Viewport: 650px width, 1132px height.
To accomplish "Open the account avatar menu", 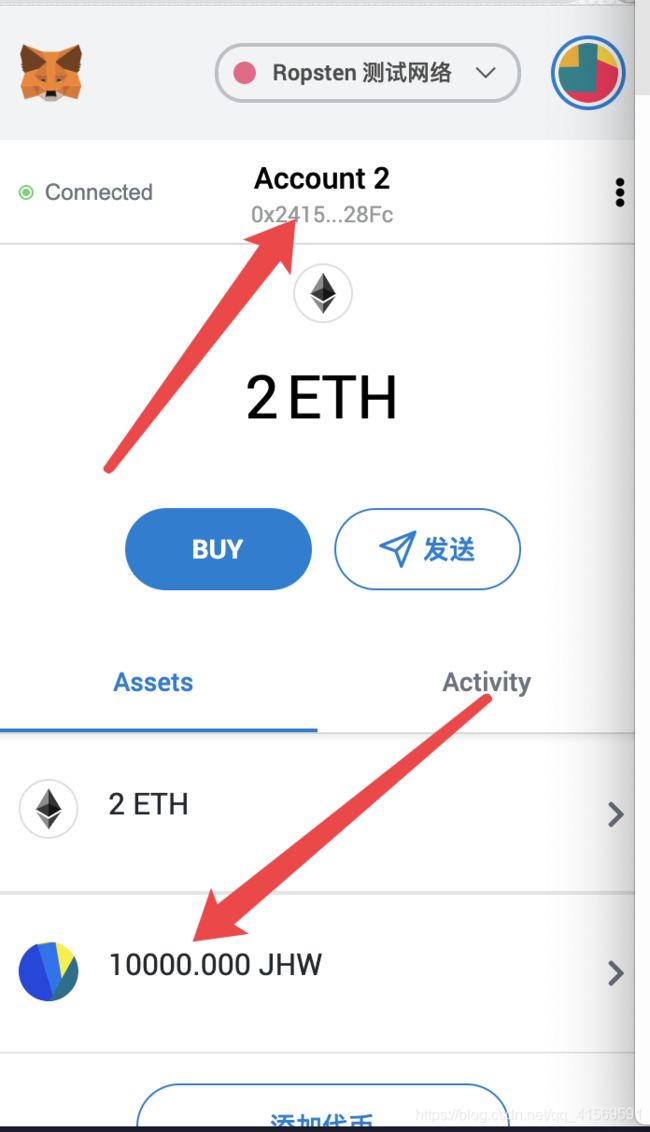I will [588, 73].
